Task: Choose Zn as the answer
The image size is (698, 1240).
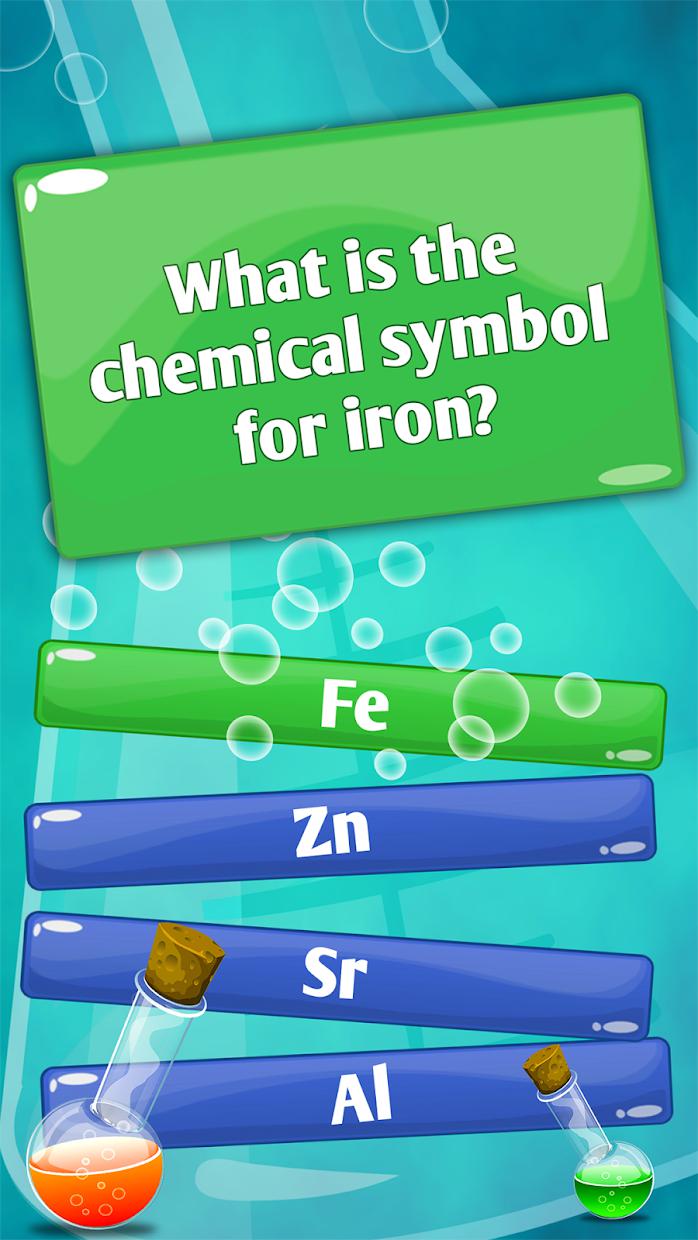Action: 338,832
